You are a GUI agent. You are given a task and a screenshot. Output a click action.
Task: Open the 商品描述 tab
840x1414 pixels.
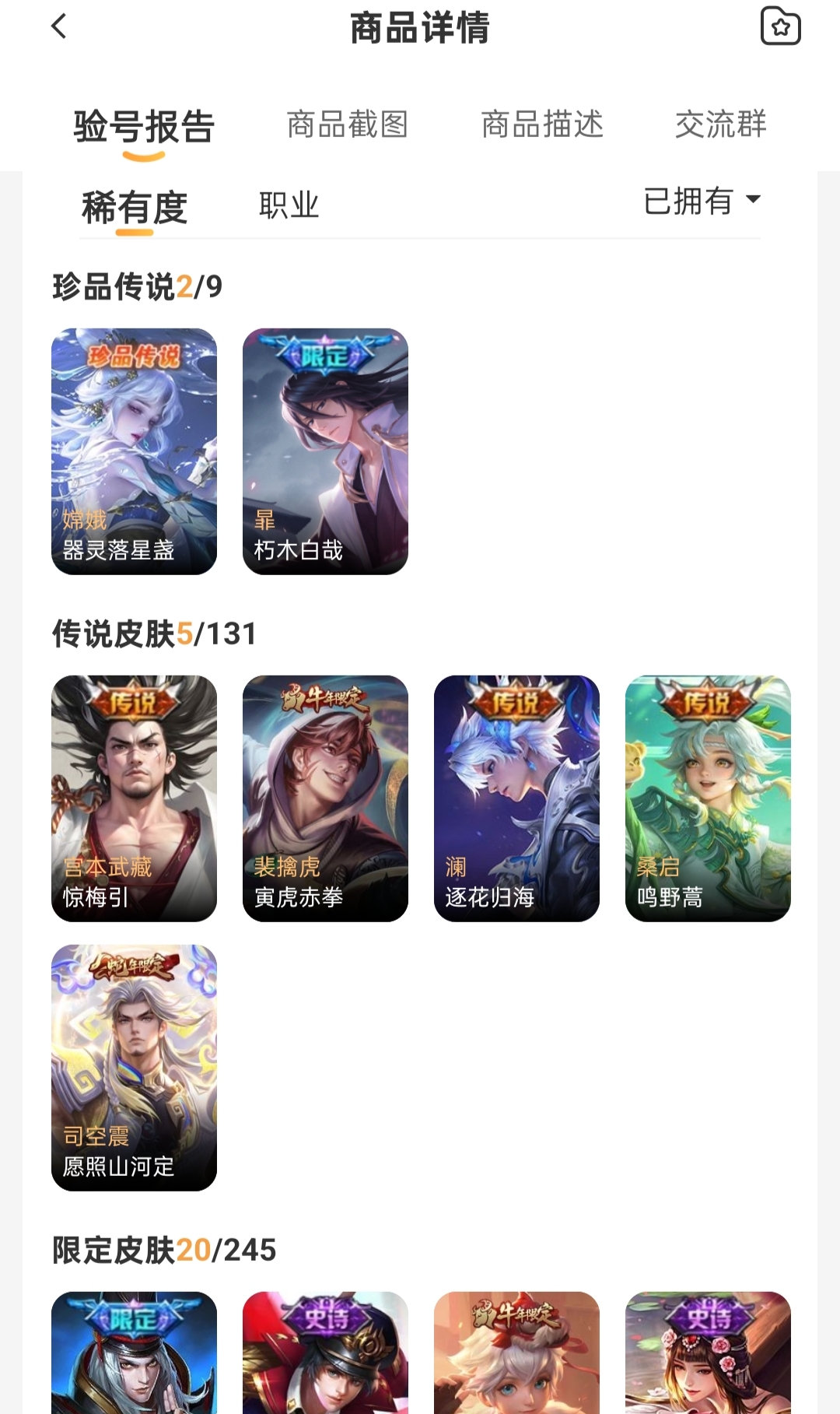[542, 125]
